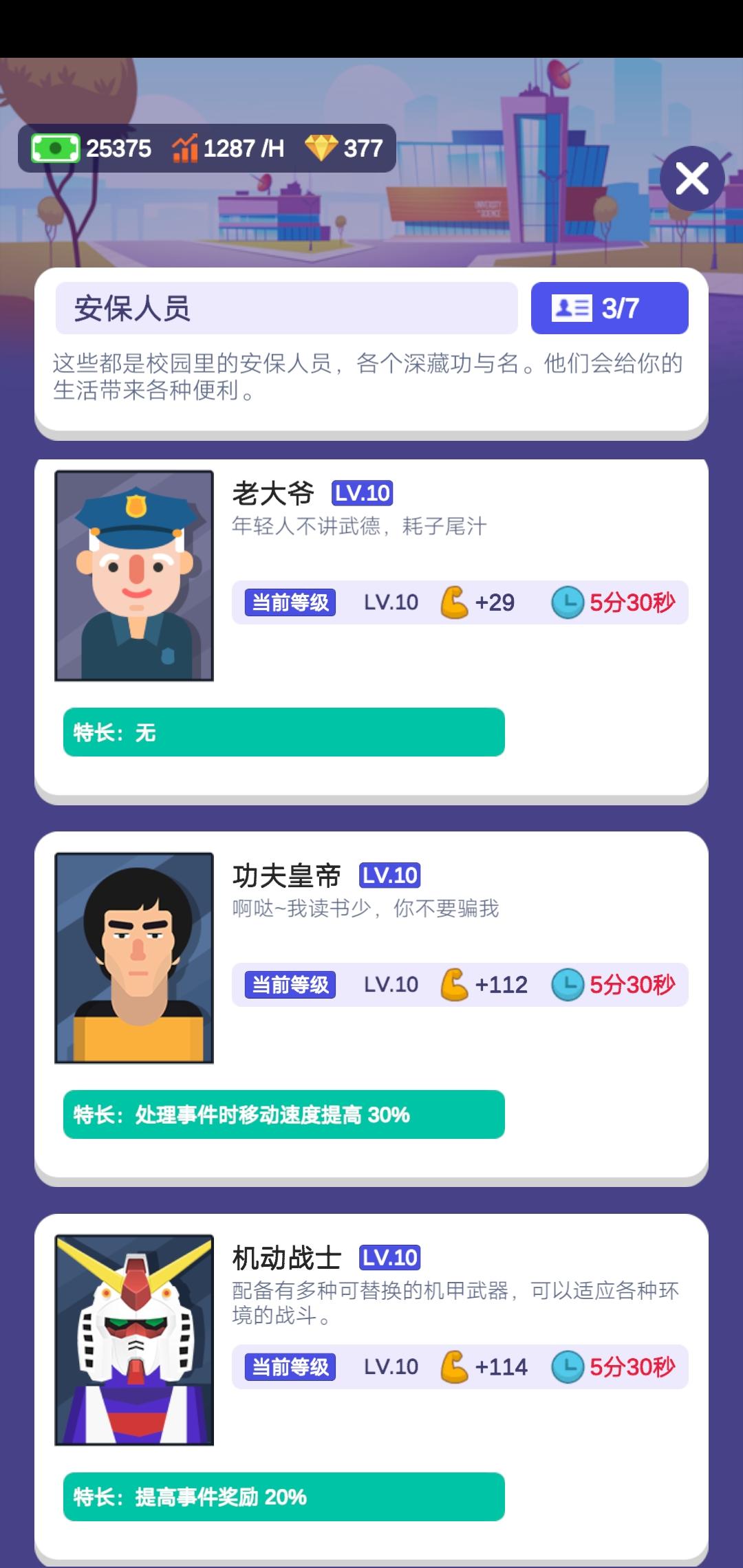Click the red 5分30秒 timer on 老大爷
This screenshot has height=1568, width=743.
pyautogui.click(x=633, y=602)
